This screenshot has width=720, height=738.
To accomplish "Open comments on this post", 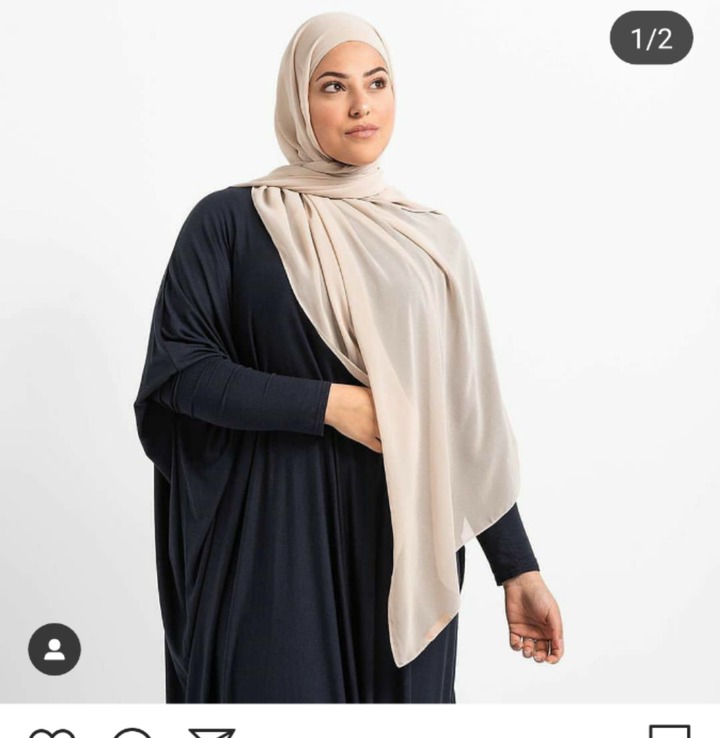I will pos(132,733).
